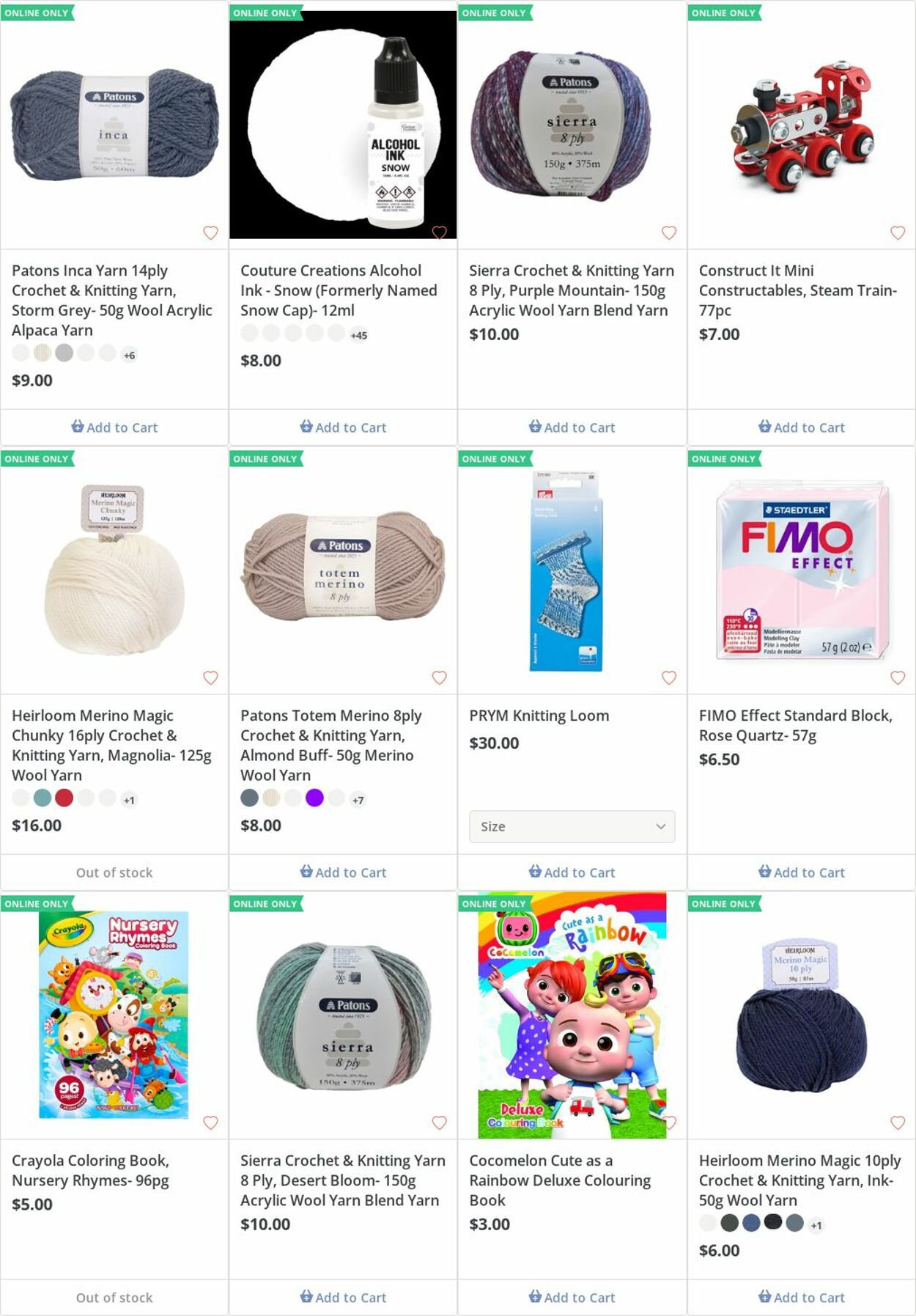Choose purple swatch for Patons Totem Merino
Screen dimensions: 916x1316
tap(314, 798)
